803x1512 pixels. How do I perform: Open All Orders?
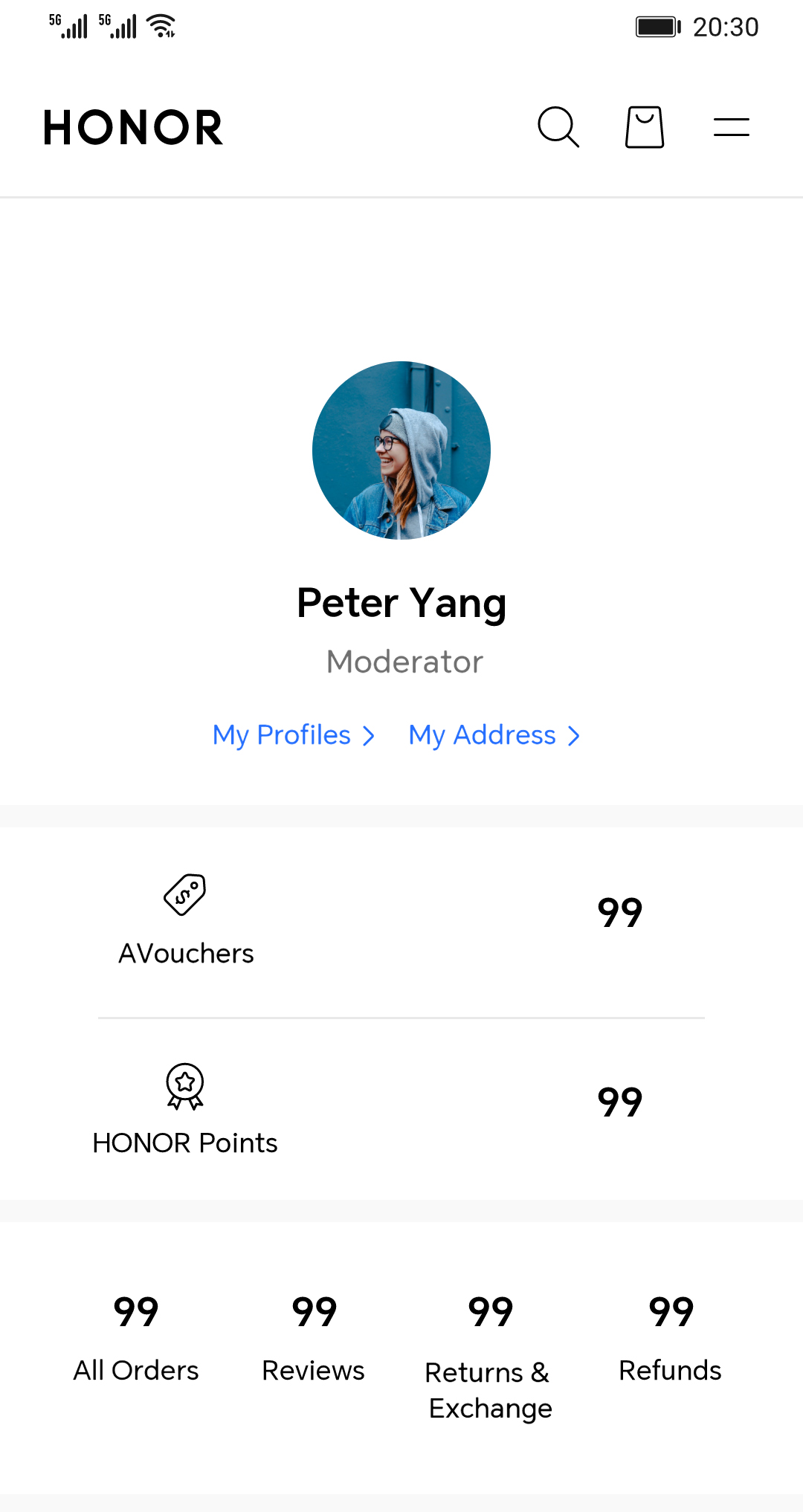coord(136,1338)
